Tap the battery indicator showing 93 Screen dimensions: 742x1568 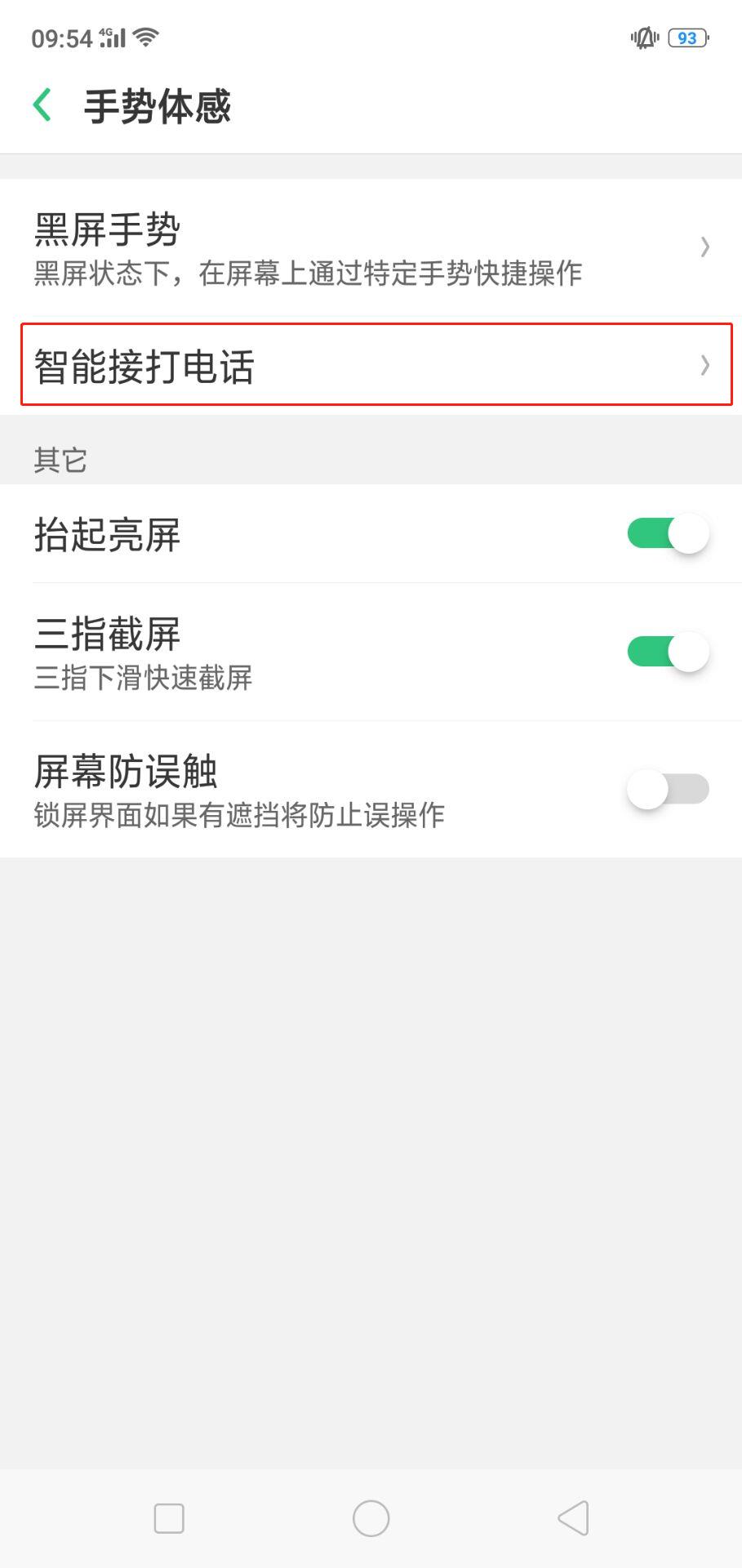[x=688, y=38]
